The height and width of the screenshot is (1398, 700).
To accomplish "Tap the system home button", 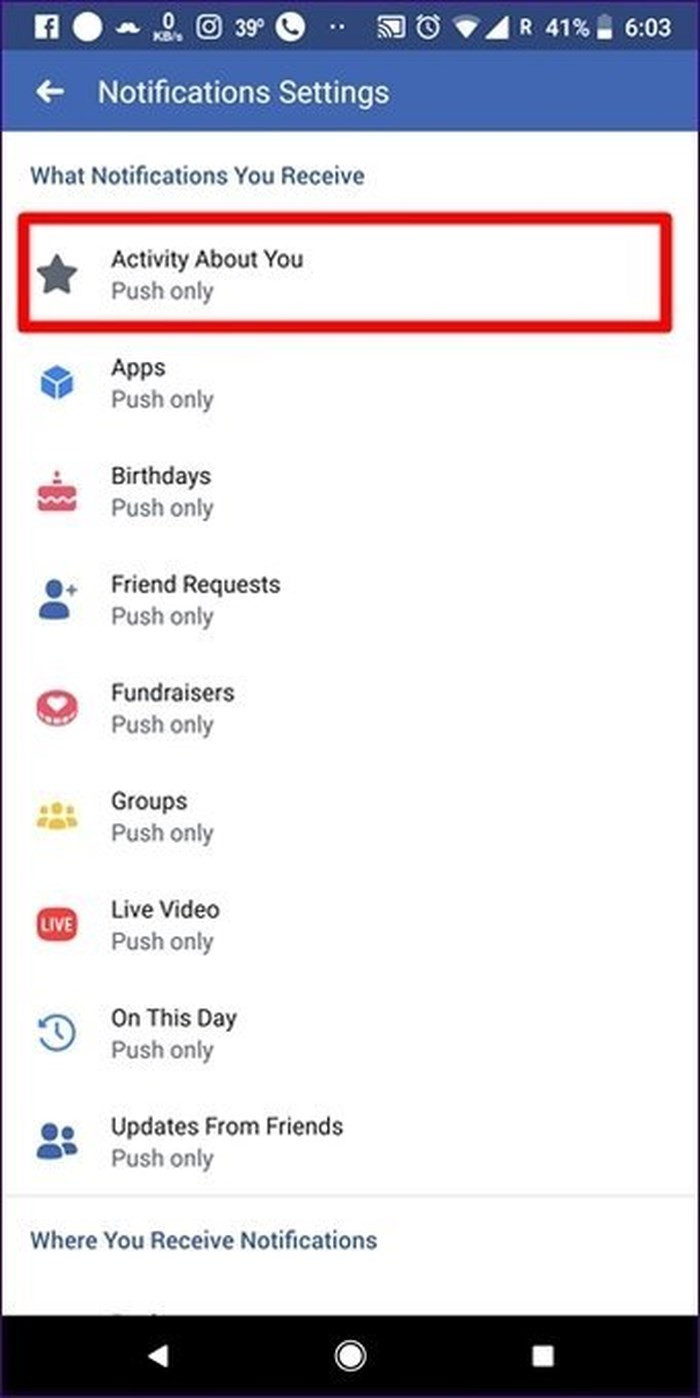I will pyautogui.click(x=350, y=1355).
